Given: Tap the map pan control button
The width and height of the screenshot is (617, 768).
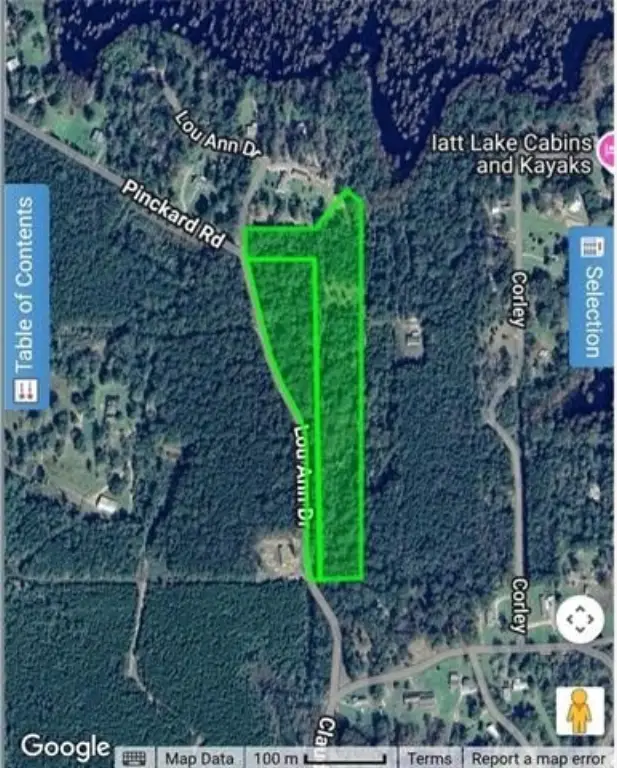Looking at the screenshot, I should (580, 621).
